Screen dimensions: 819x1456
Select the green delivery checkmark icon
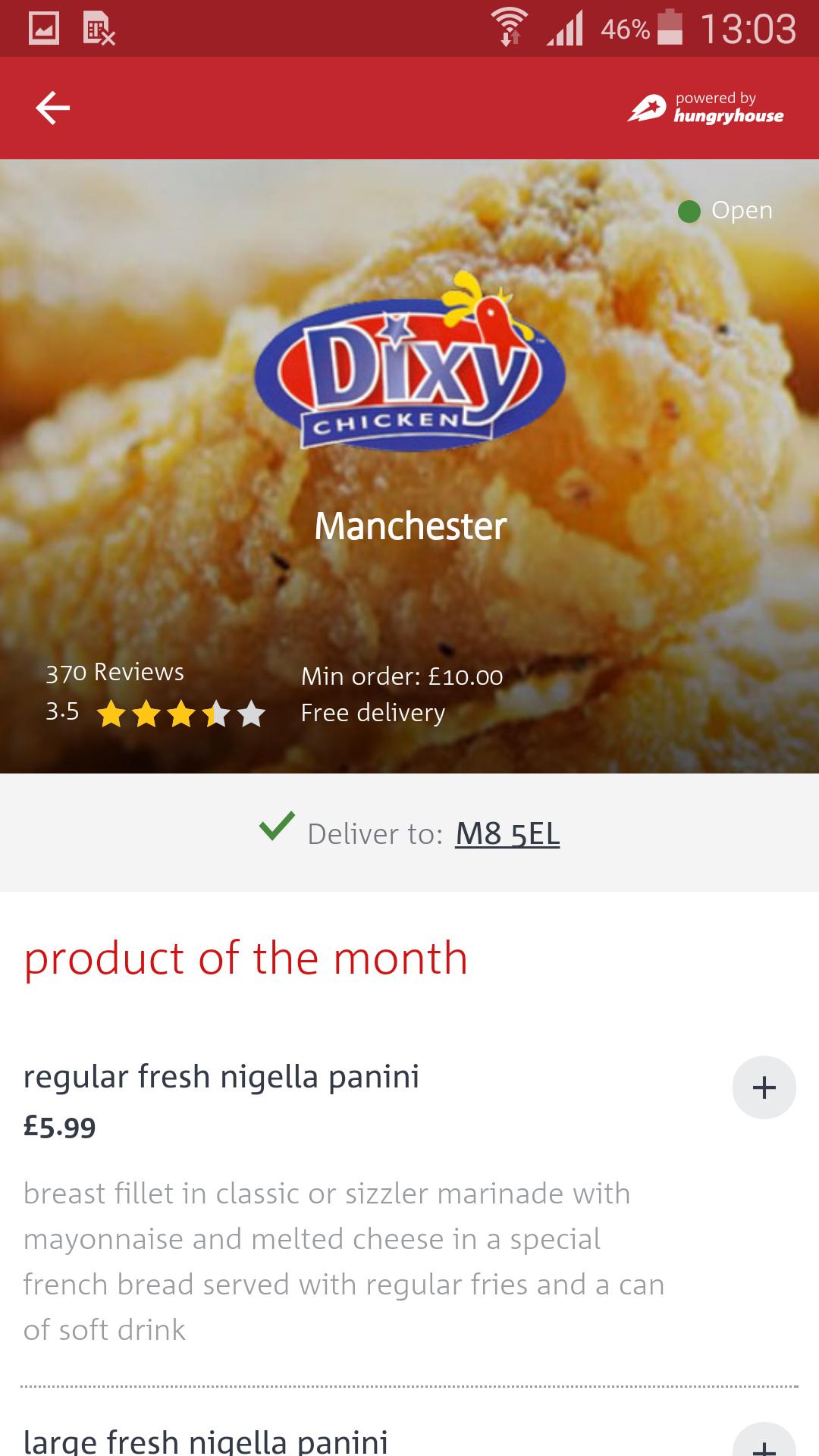278,831
